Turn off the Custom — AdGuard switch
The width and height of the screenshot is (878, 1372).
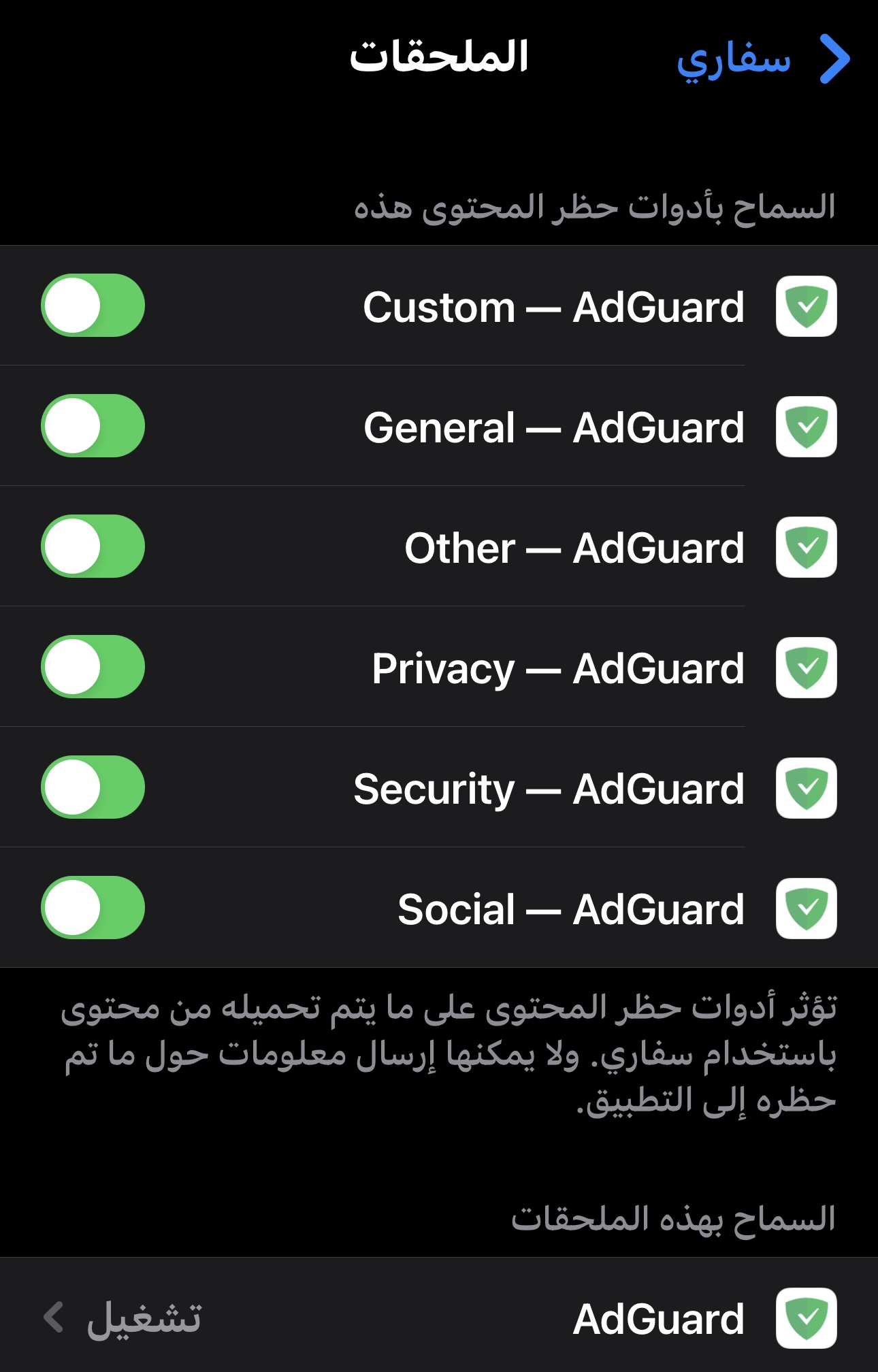93,306
